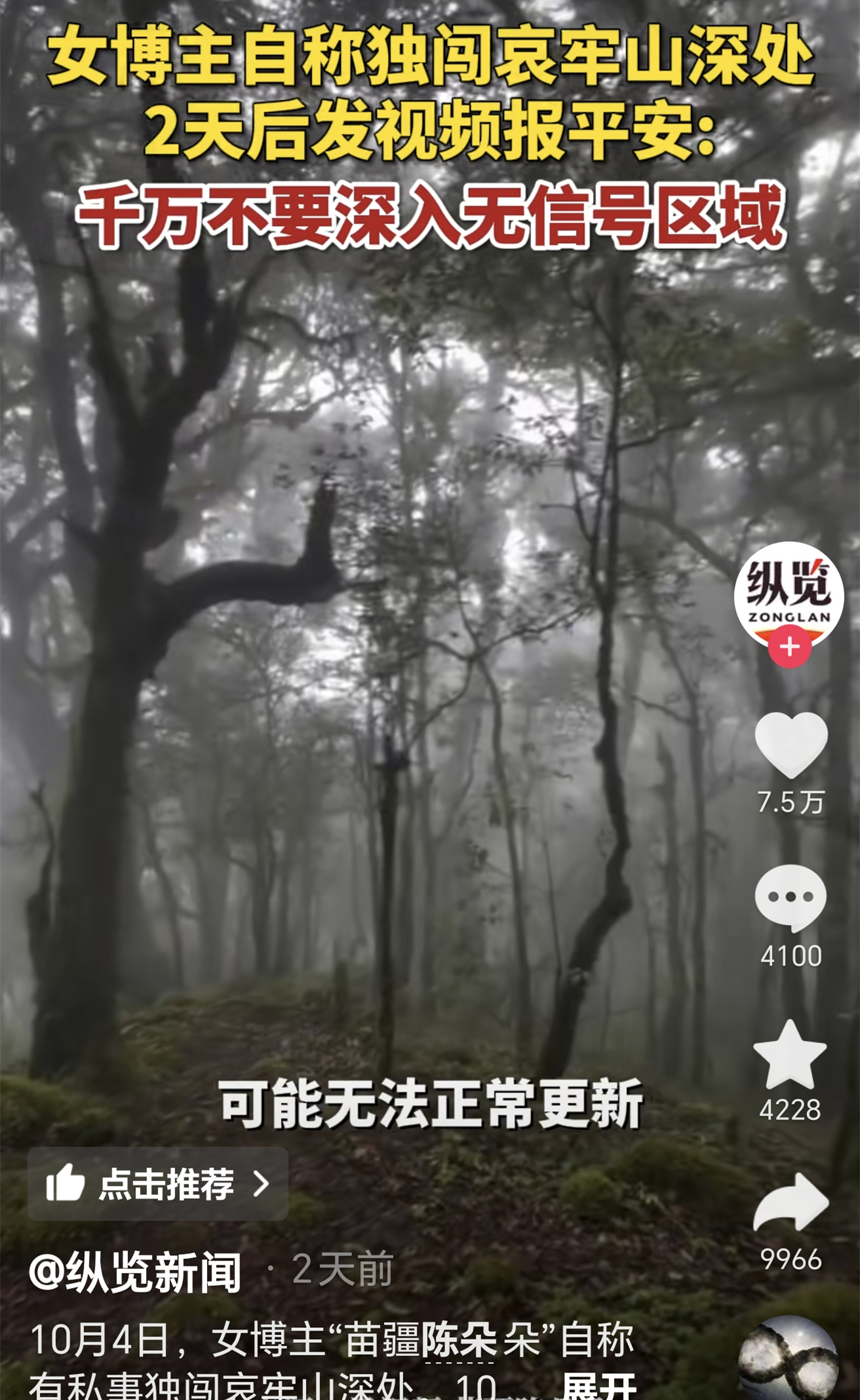860x1400 pixels.
Task: Tap the 点击推荐 recommend button
Action: [158, 1184]
